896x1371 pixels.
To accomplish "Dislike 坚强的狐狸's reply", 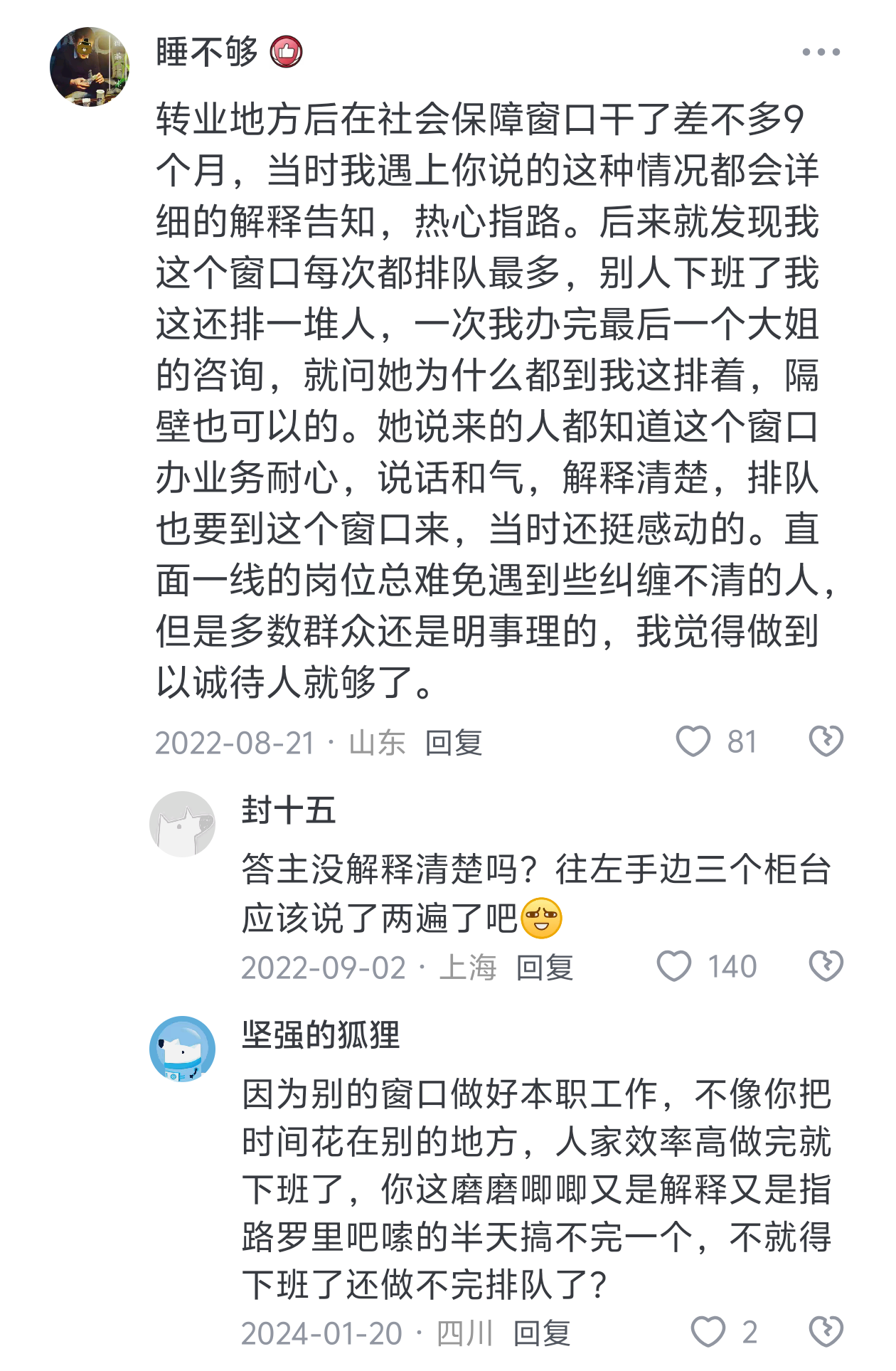I will 826,1332.
